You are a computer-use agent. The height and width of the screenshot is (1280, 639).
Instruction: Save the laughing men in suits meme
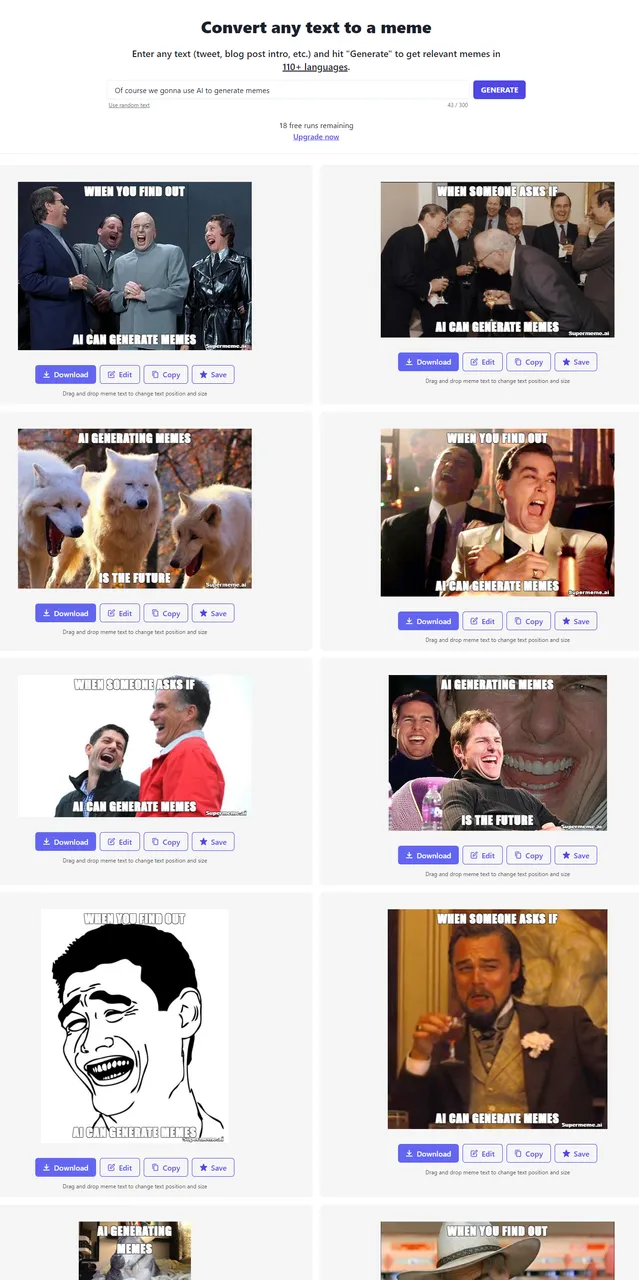(x=576, y=362)
